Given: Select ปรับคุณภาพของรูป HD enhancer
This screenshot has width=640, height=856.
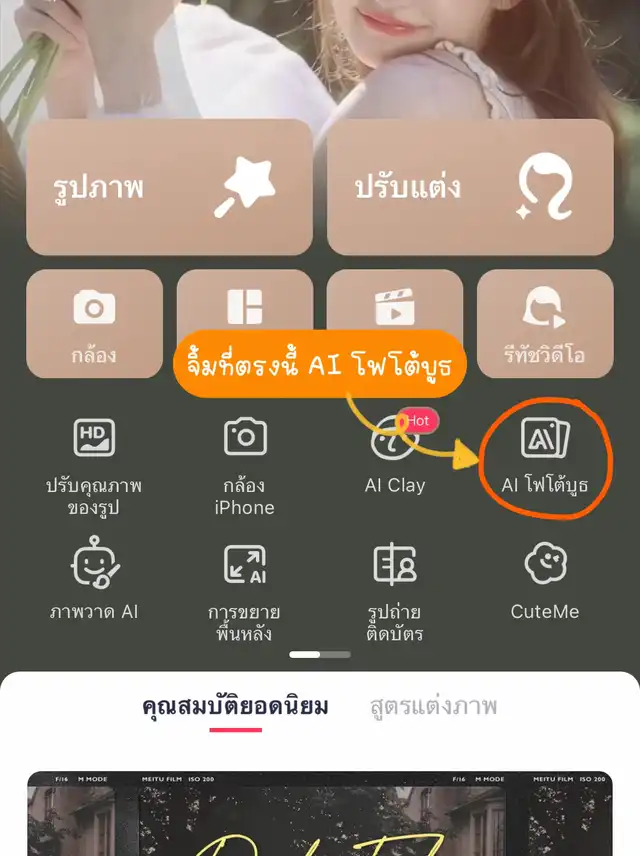Looking at the screenshot, I should click(94, 460).
